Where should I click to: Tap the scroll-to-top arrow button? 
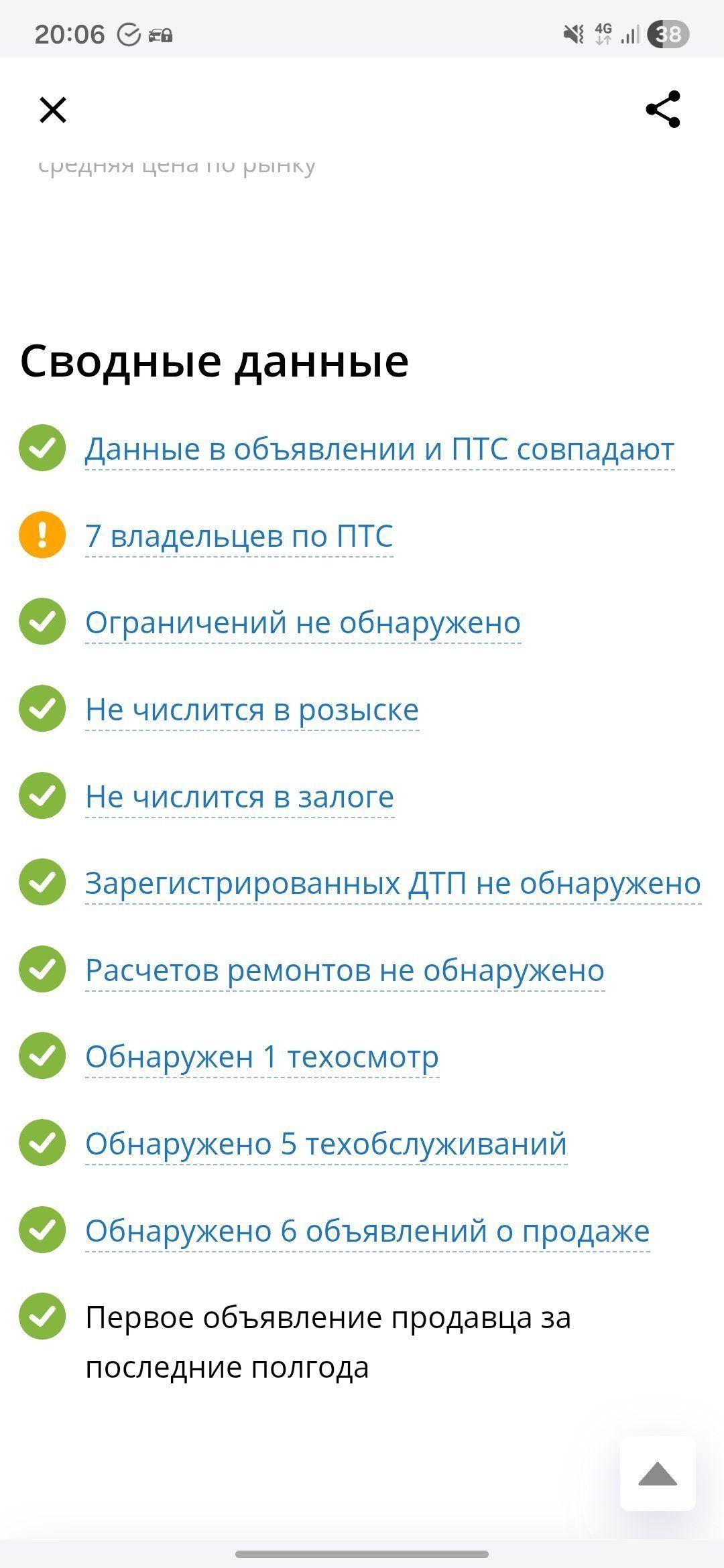[x=657, y=1474]
